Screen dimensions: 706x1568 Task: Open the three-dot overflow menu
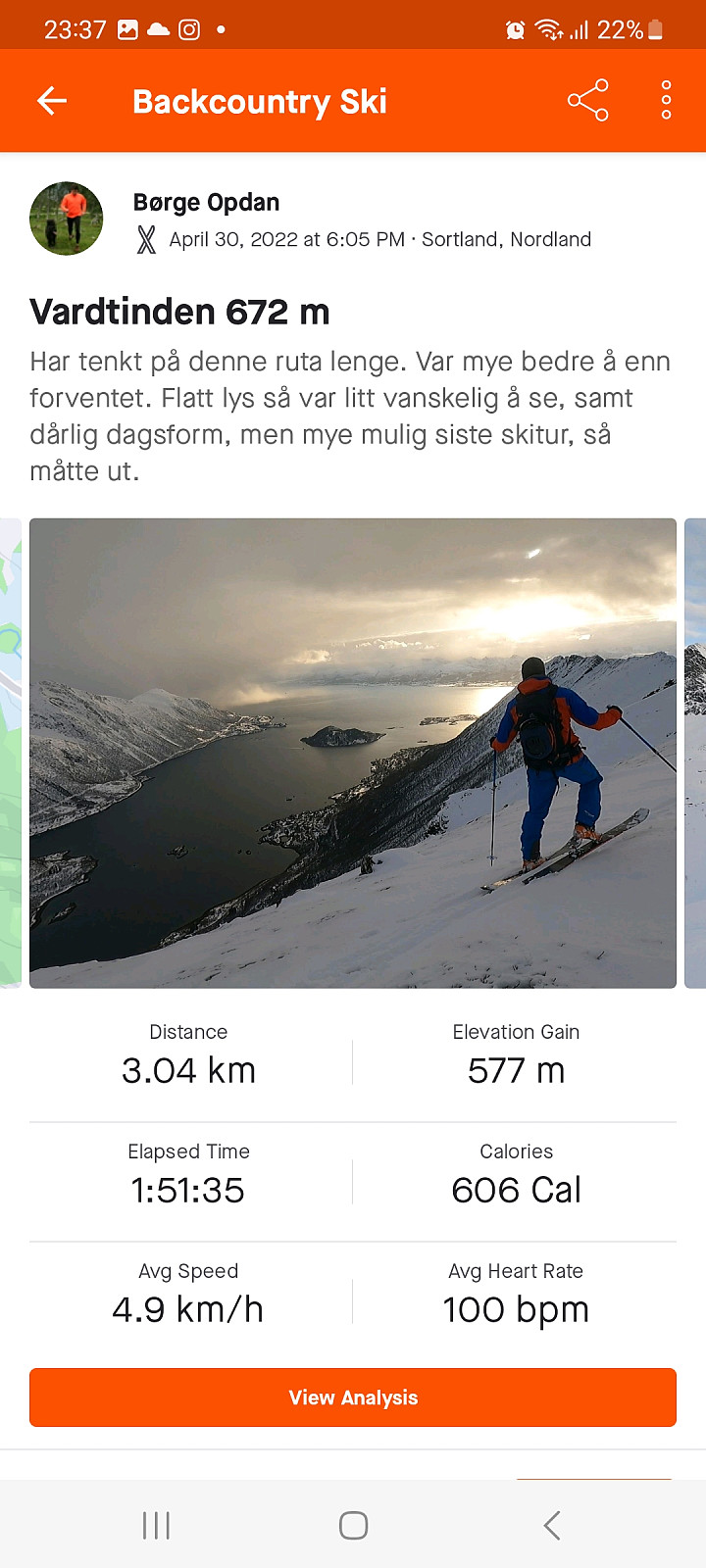[x=667, y=101]
